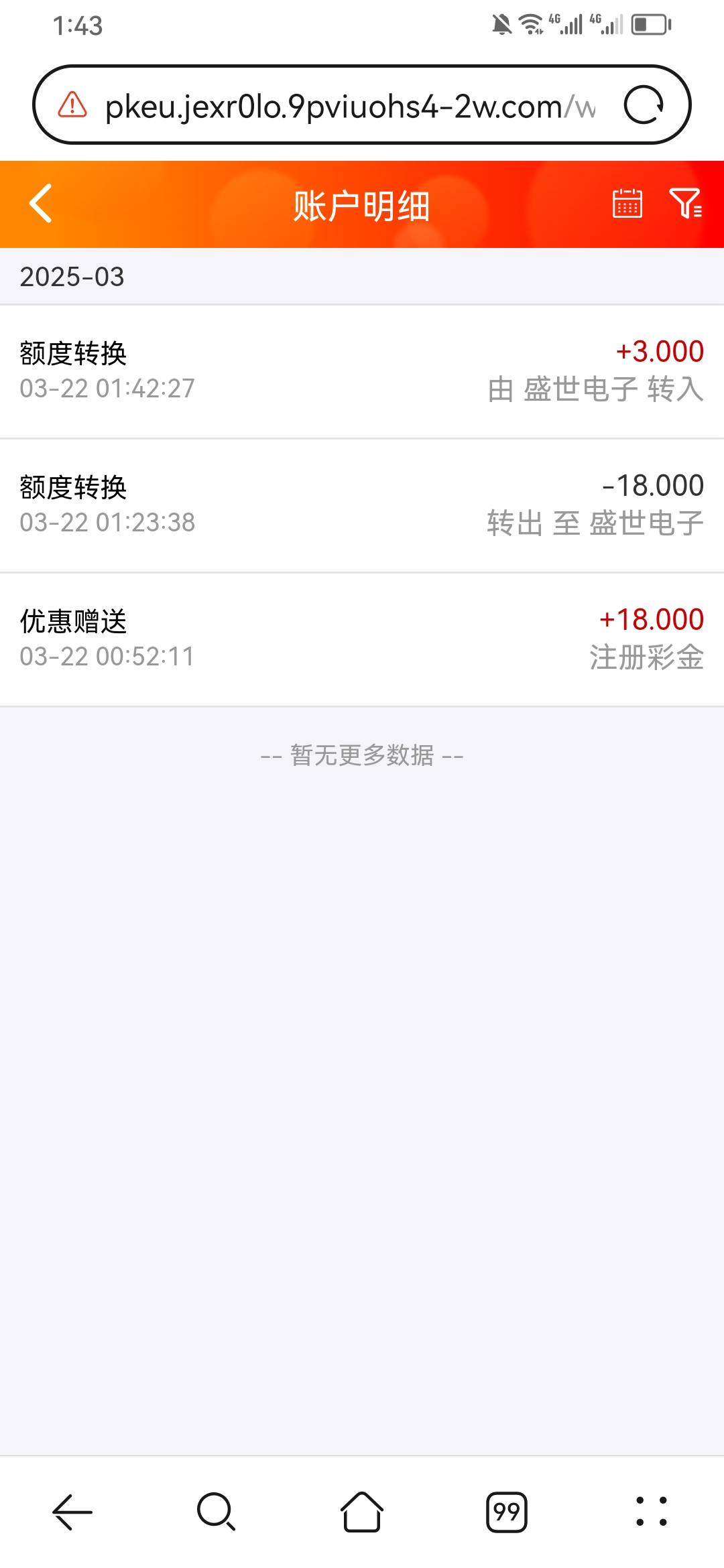The height and width of the screenshot is (1568, 724).
Task: Reload the page with the refresh icon
Action: [x=644, y=105]
